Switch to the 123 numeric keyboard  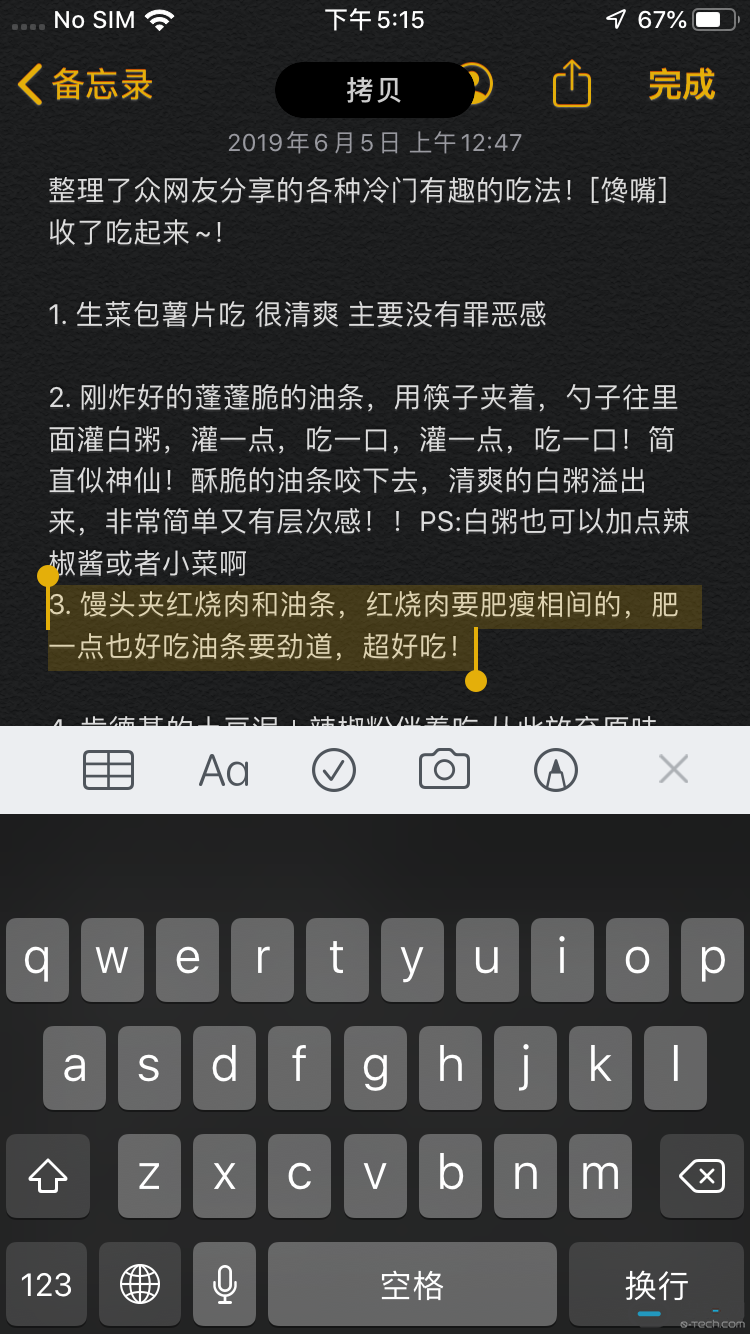[x=46, y=1284]
